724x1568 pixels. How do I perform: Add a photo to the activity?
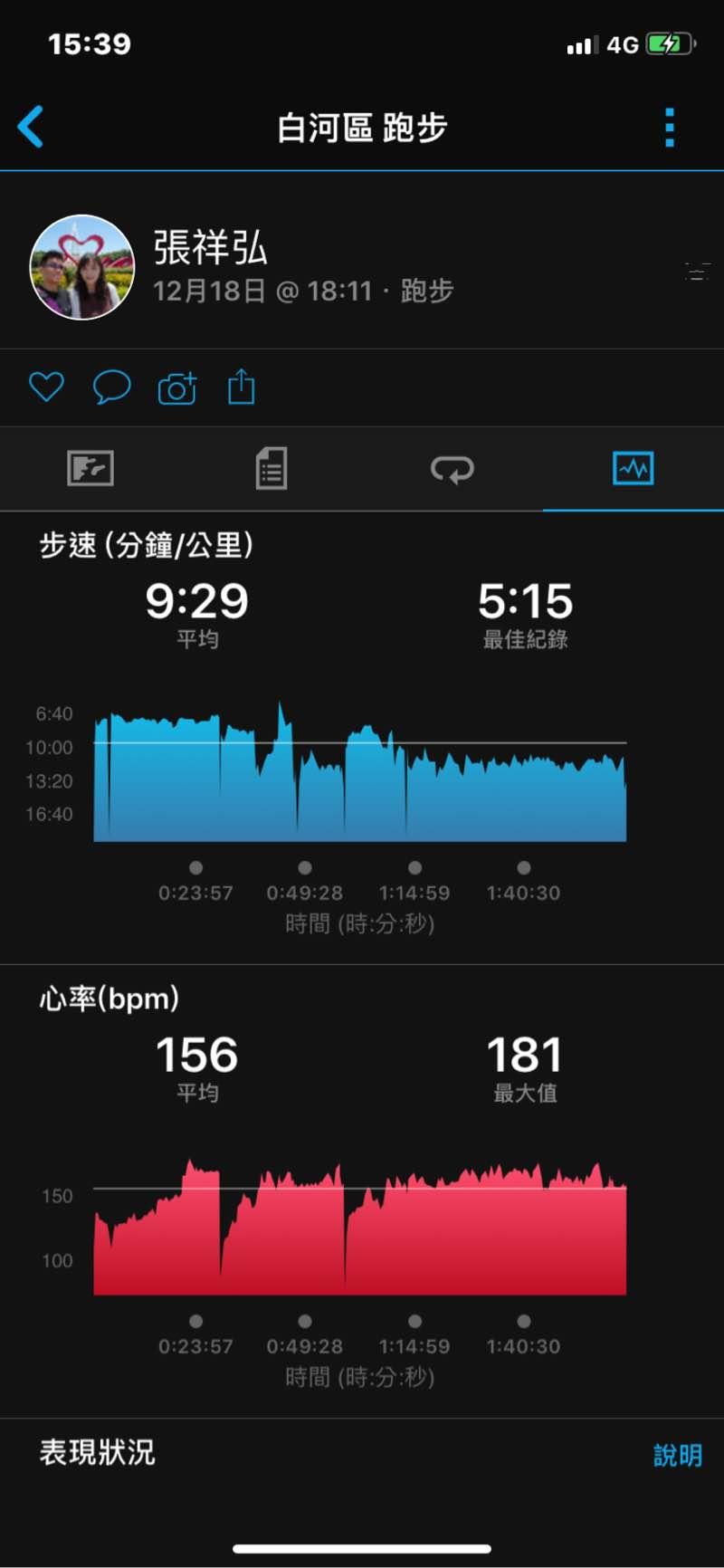(177, 387)
